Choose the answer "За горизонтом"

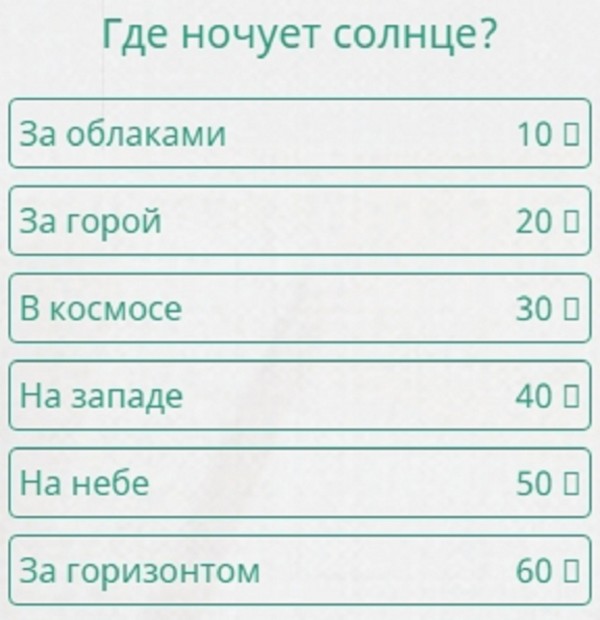point(299,570)
